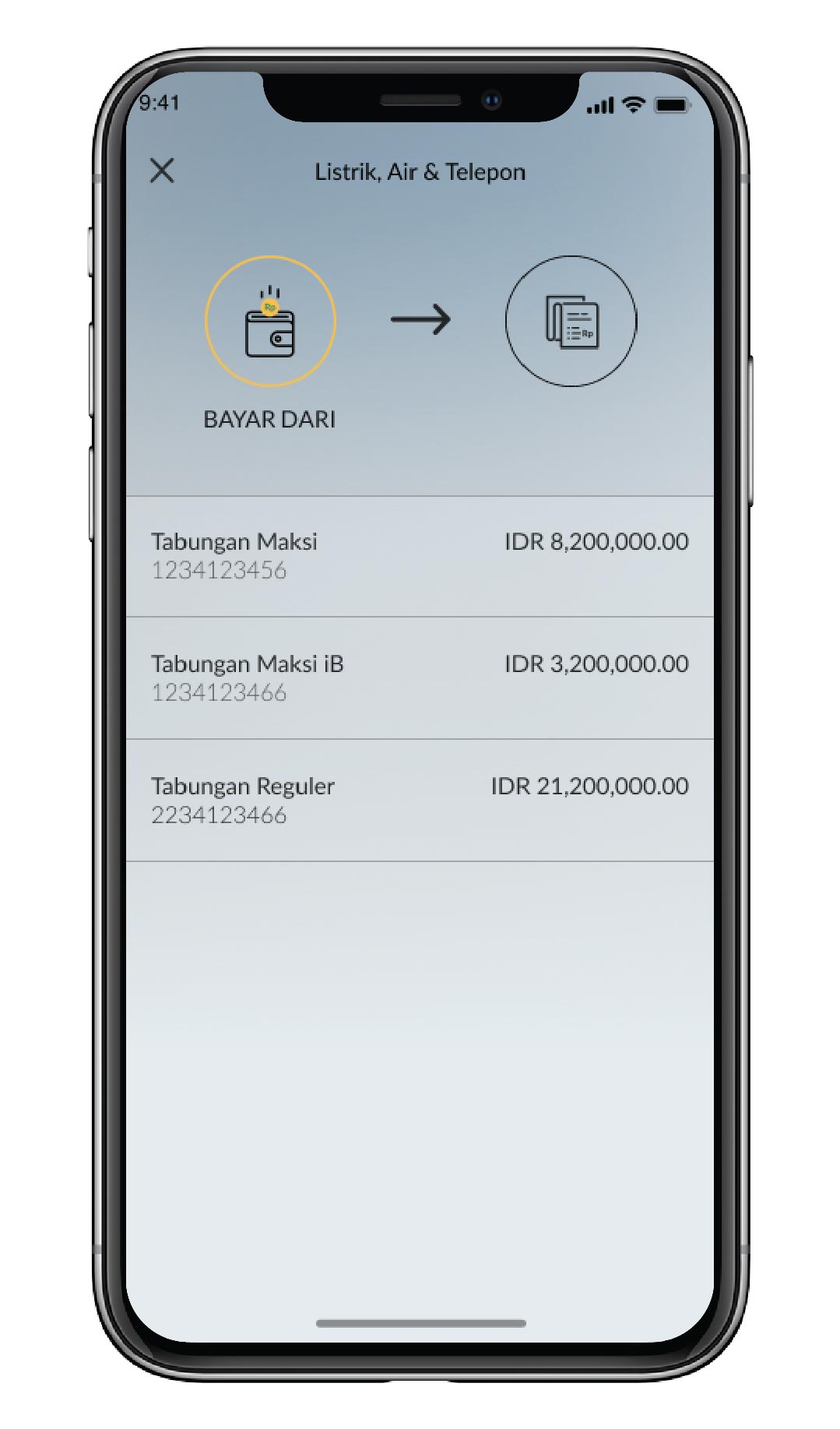Choose Tabungan Maksi iB as source
Viewport: 840px width, 1429px height.
pyautogui.click(x=420, y=678)
